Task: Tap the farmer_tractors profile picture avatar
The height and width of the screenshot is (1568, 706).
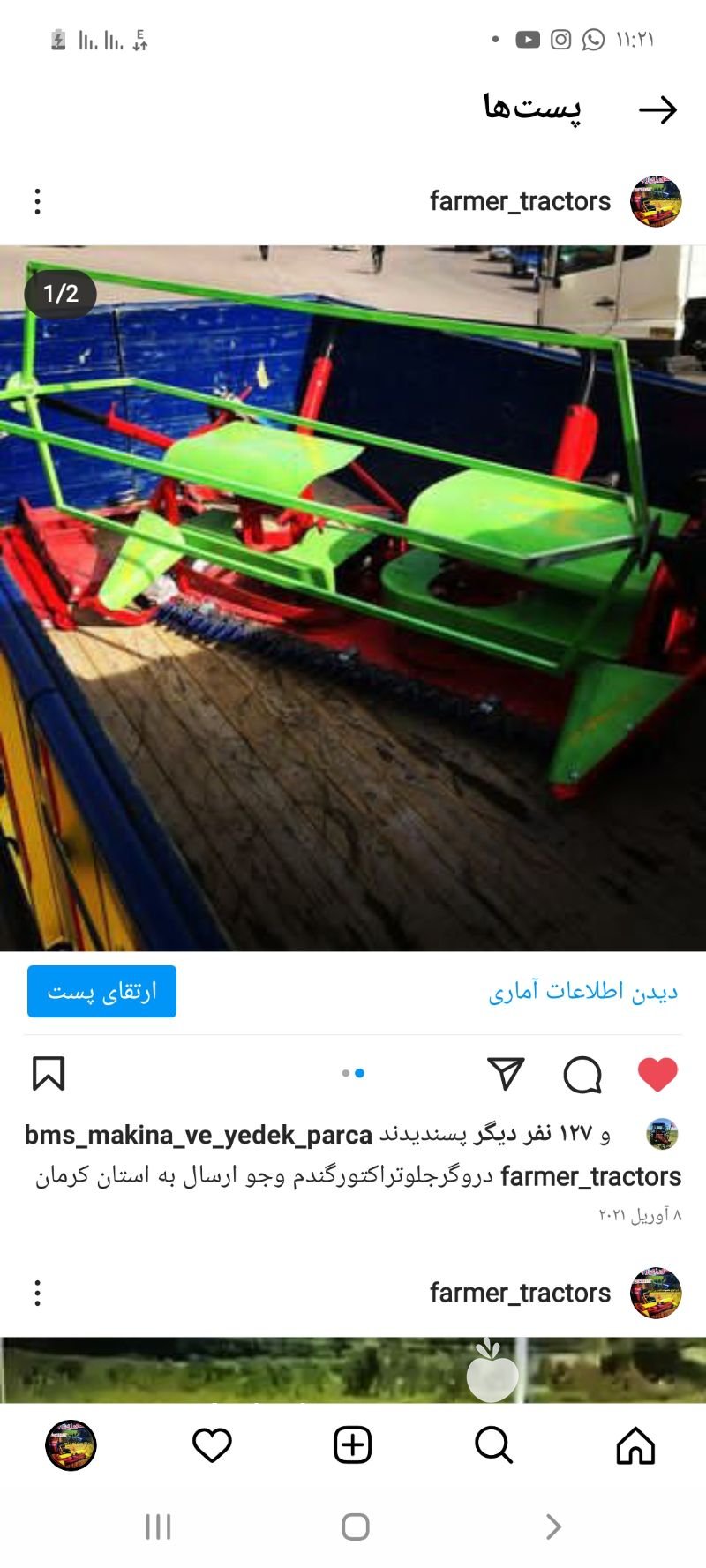Action: tap(657, 201)
